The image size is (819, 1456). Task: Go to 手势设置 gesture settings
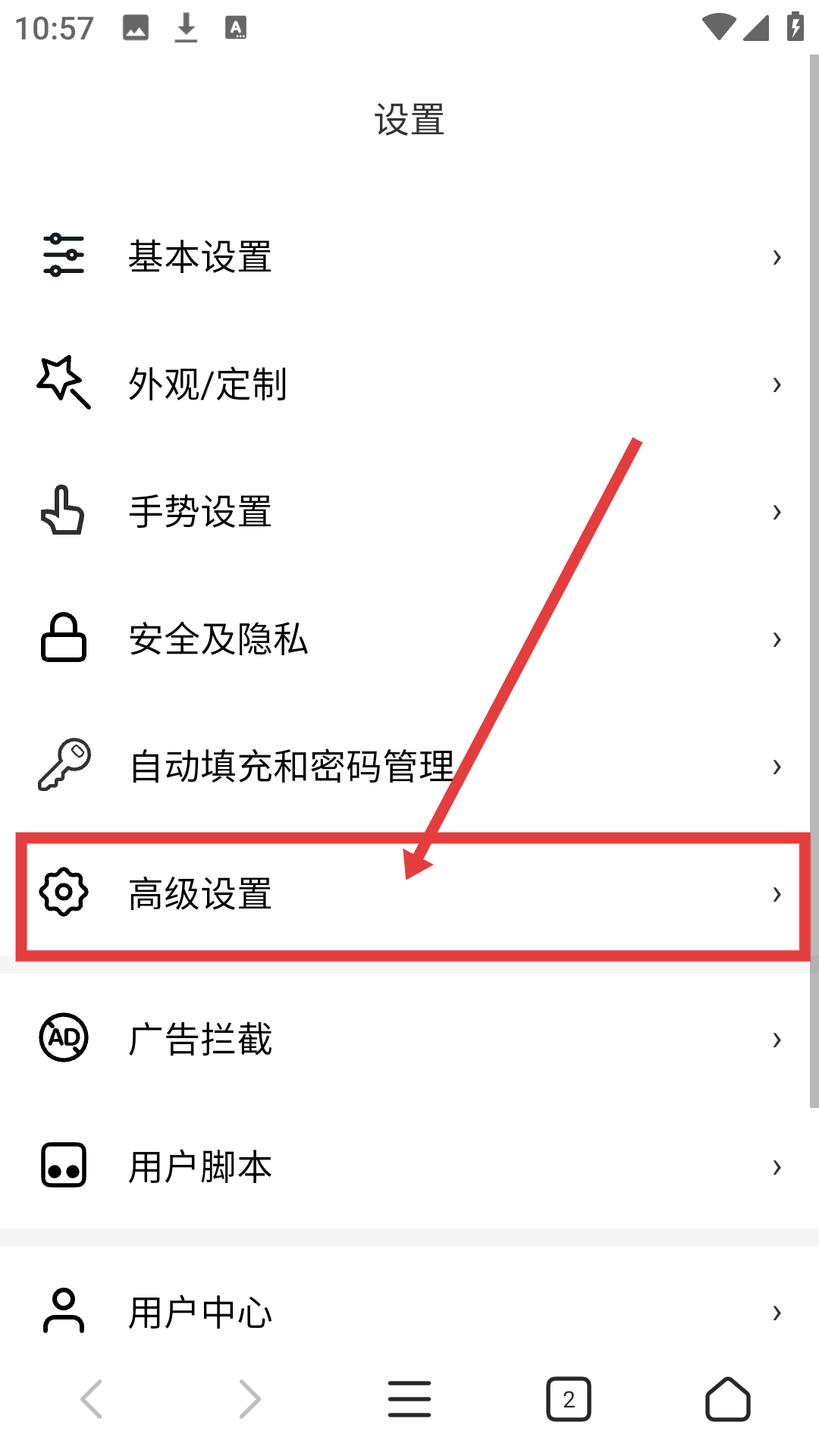coord(409,511)
